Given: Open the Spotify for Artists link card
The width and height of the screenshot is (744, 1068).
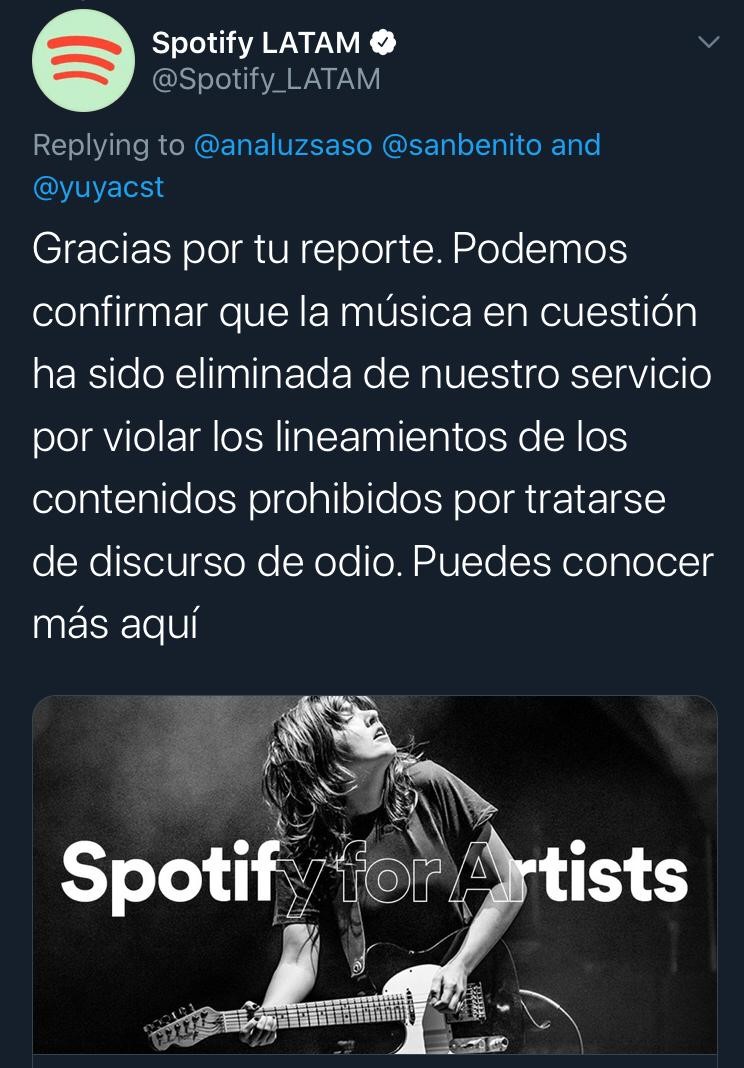Looking at the screenshot, I should [x=375, y=874].
